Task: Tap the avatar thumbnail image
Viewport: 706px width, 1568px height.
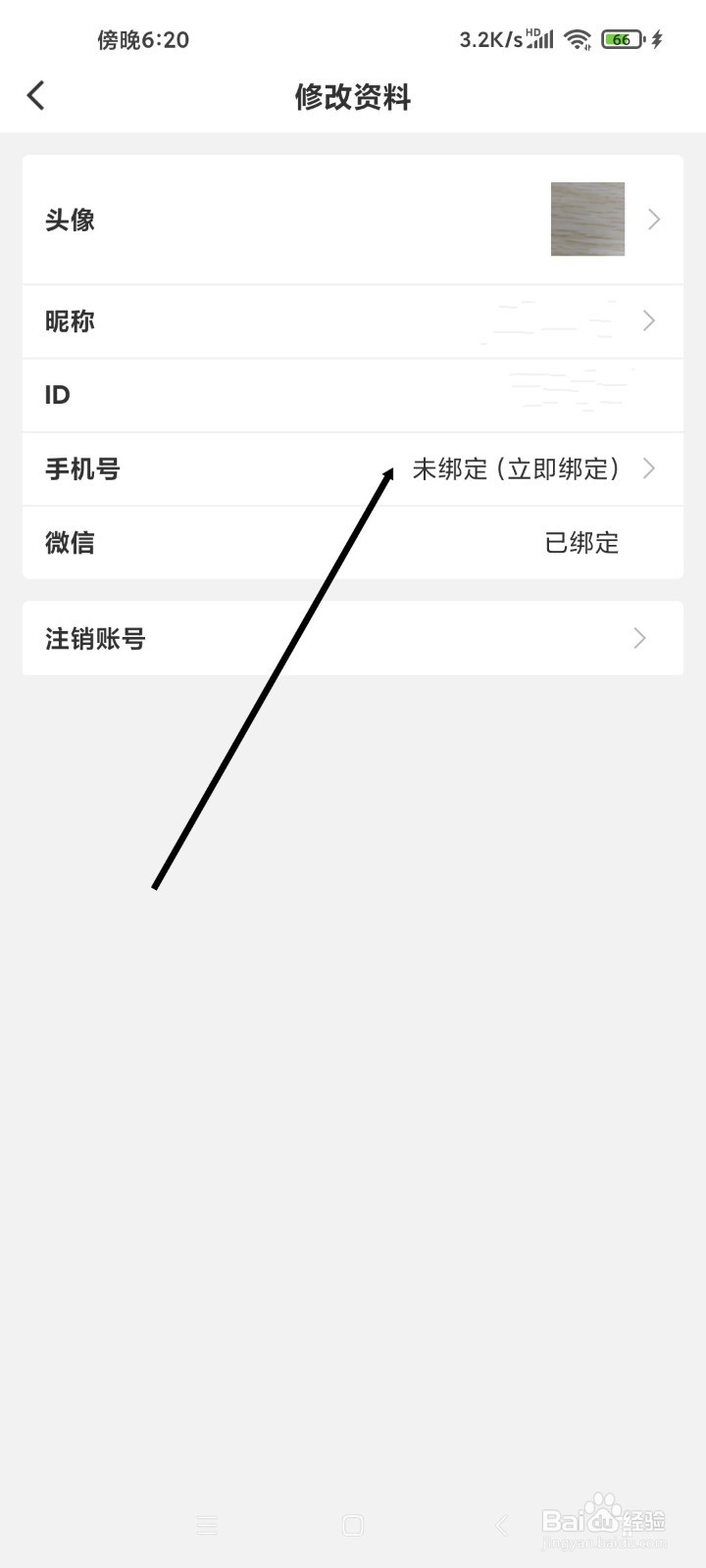Action: coord(587,219)
